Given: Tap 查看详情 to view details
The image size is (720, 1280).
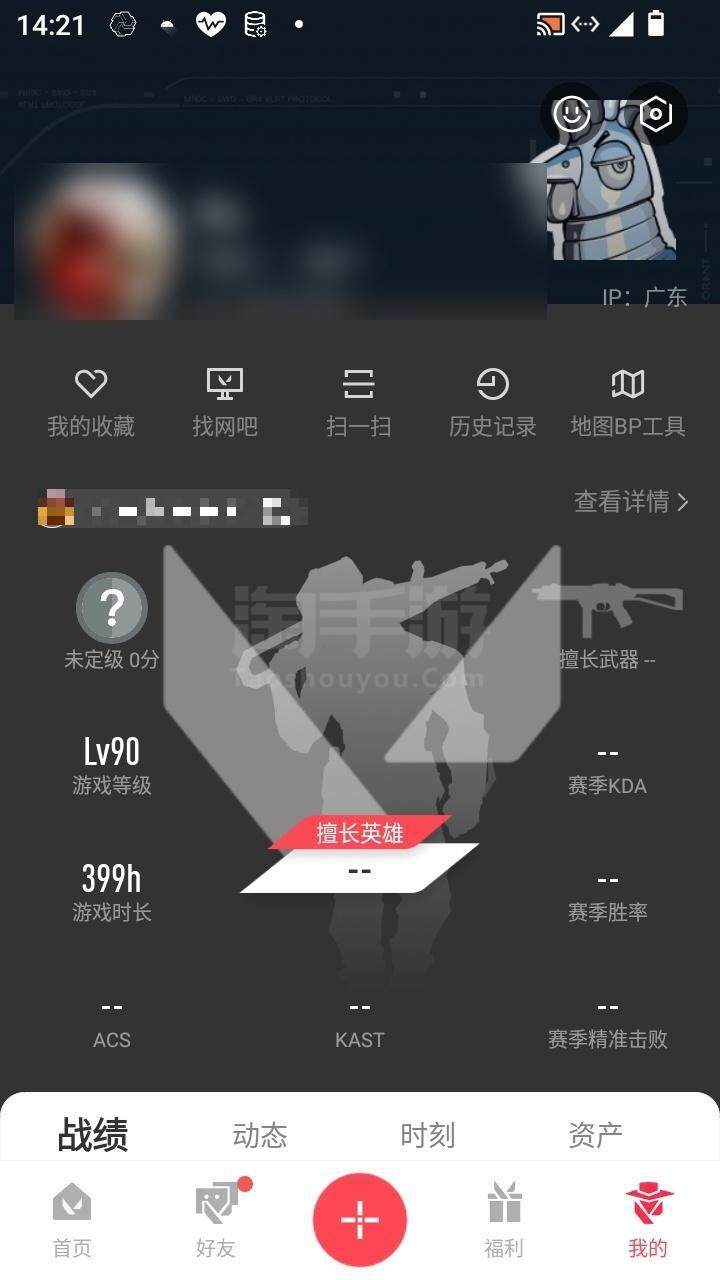Looking at the screenshot, I should [x=631, y=501].
